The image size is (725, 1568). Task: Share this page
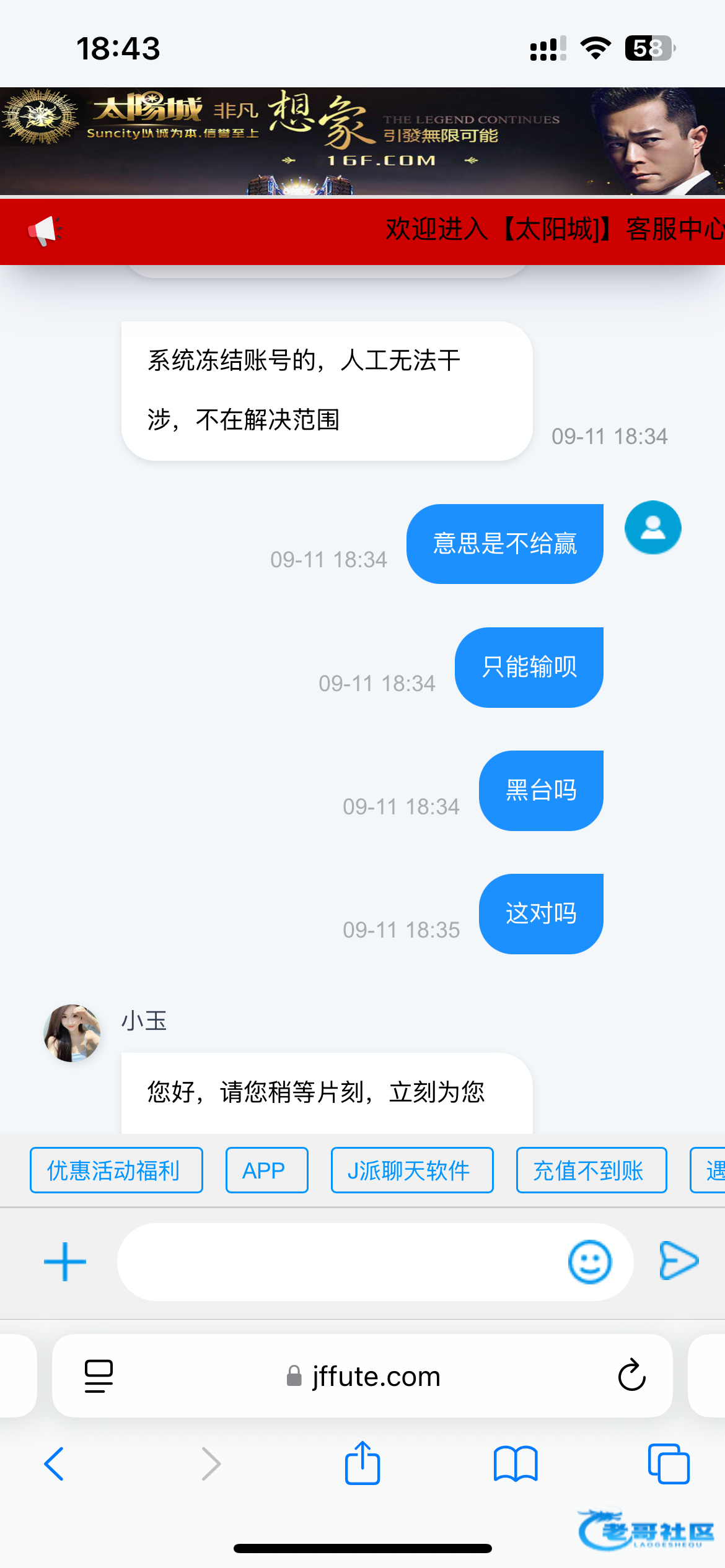[362, 1463]
